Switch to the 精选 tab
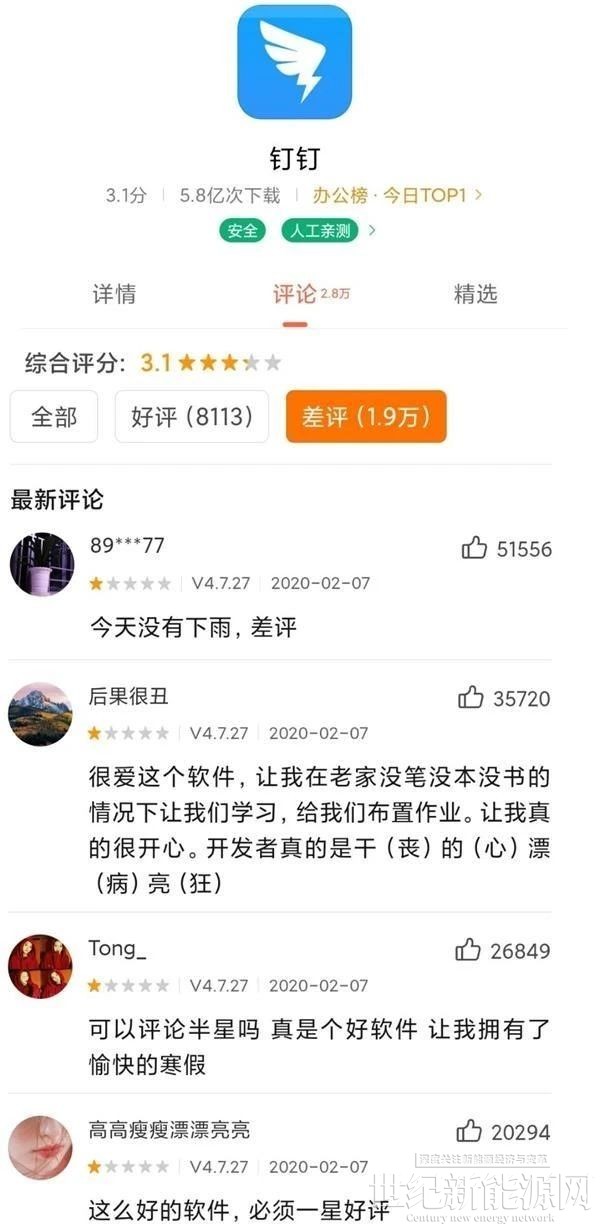The height and width of the screenshot is (1228, 600). [x=475, y=294]
